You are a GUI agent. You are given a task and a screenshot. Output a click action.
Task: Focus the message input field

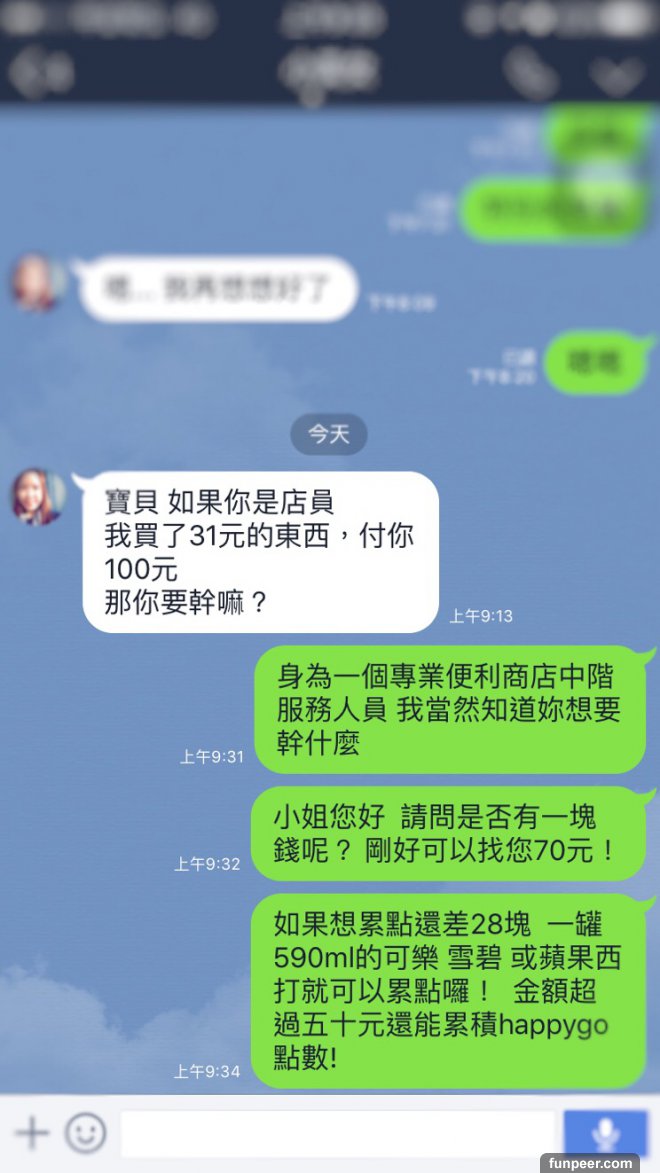[338, 1134]
